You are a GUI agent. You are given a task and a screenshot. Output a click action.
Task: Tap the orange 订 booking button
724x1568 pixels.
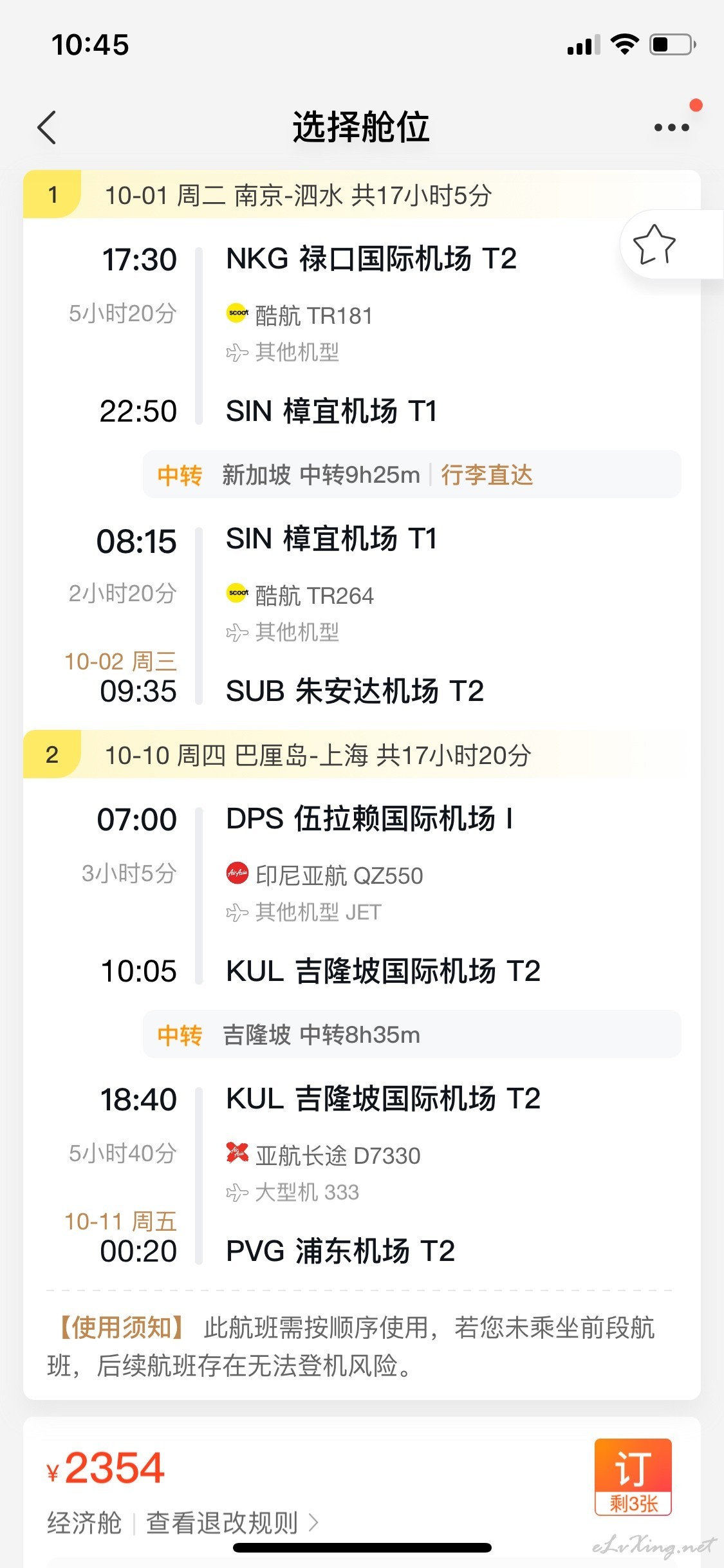coord(633,1477)
